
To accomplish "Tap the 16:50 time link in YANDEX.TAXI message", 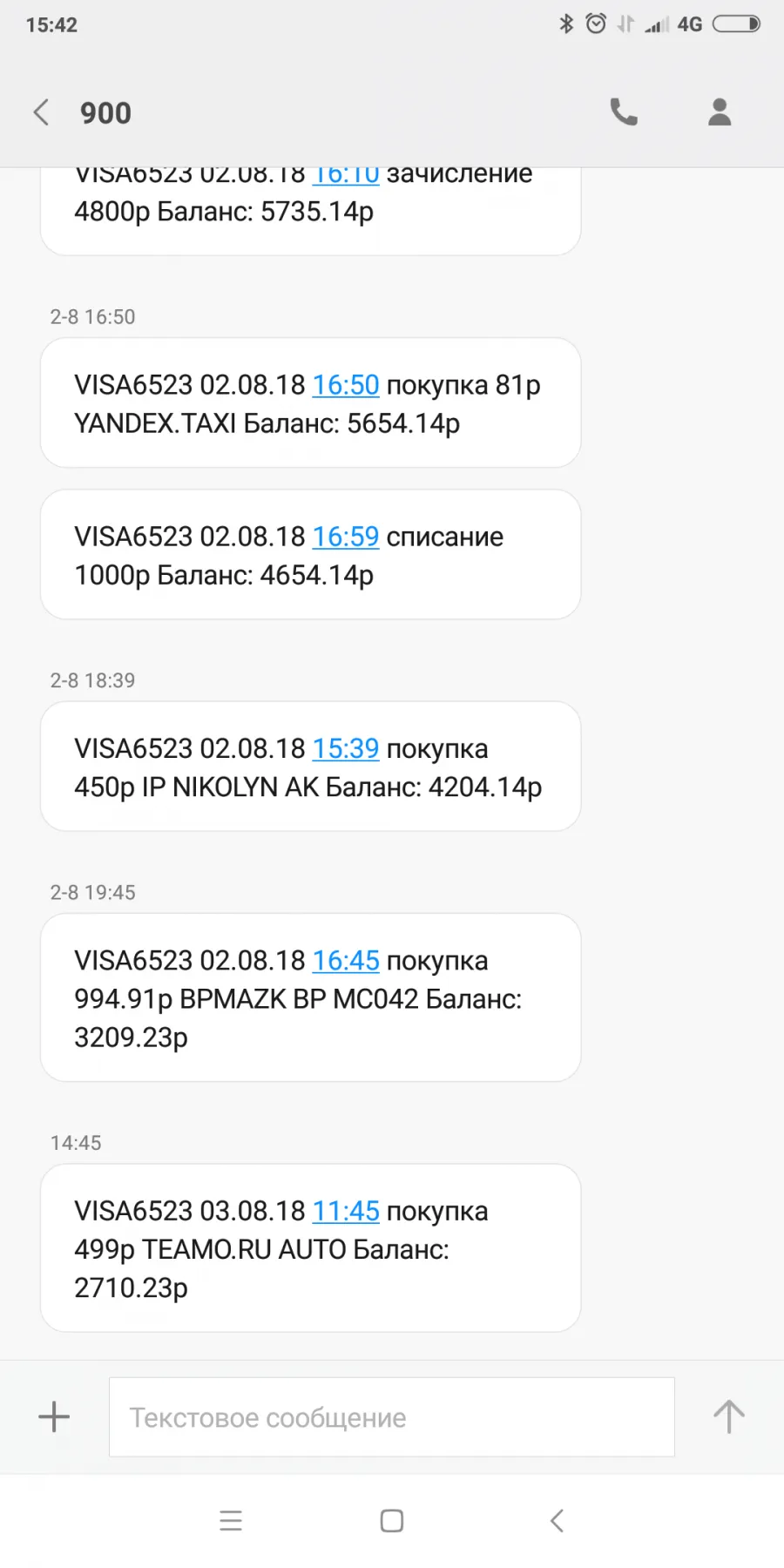I will point(346,385).
